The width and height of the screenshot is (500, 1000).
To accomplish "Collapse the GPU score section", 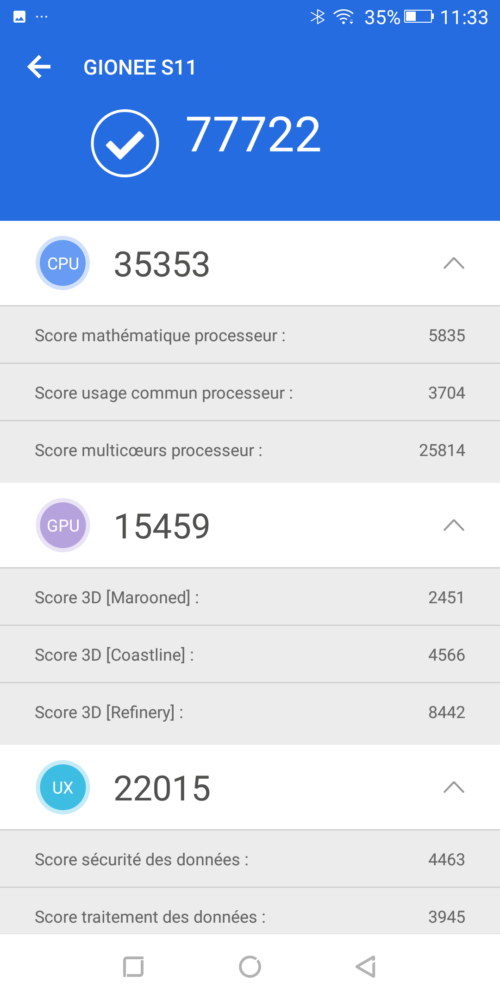I will click(453, 526).
